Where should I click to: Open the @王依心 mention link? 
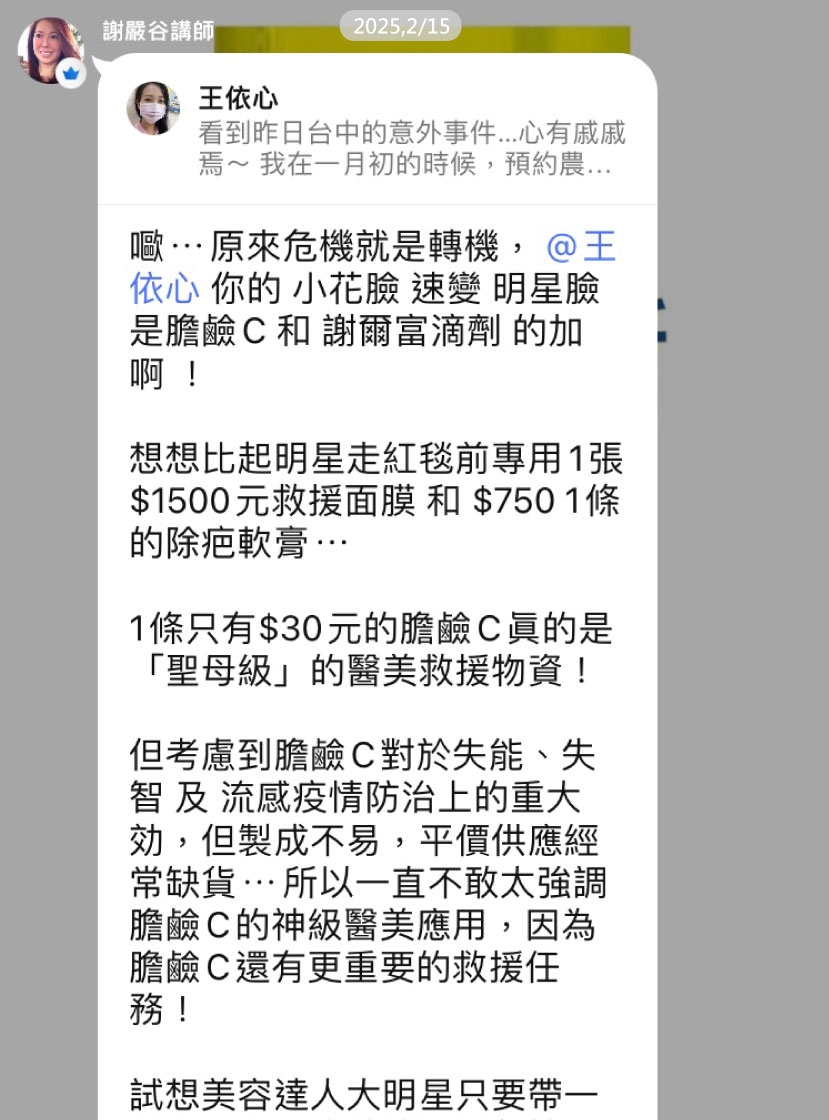tap(581, 246)
